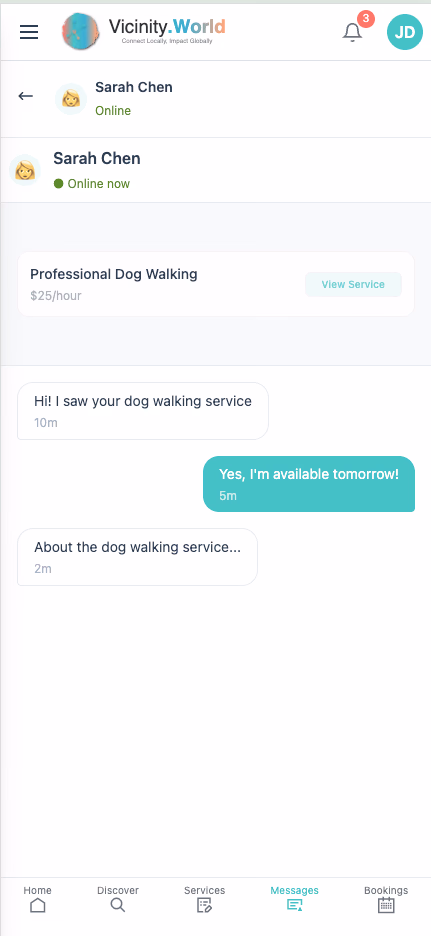Image resolution: width=431 pixels, height=936 pixels.
Task: Open the hamburger drawer menu
Action: pos(29,32)
